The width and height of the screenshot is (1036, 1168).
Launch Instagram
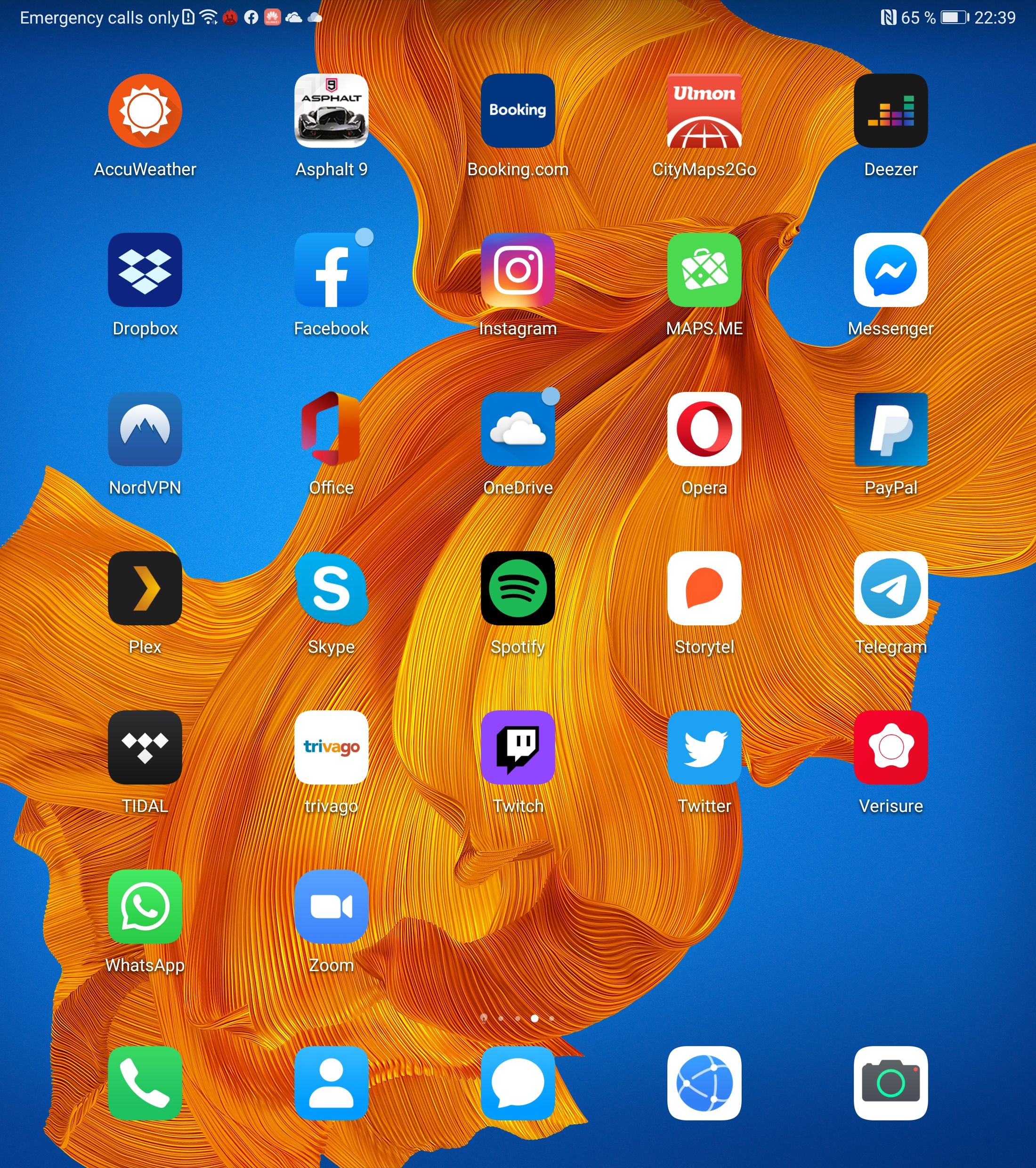518,270
